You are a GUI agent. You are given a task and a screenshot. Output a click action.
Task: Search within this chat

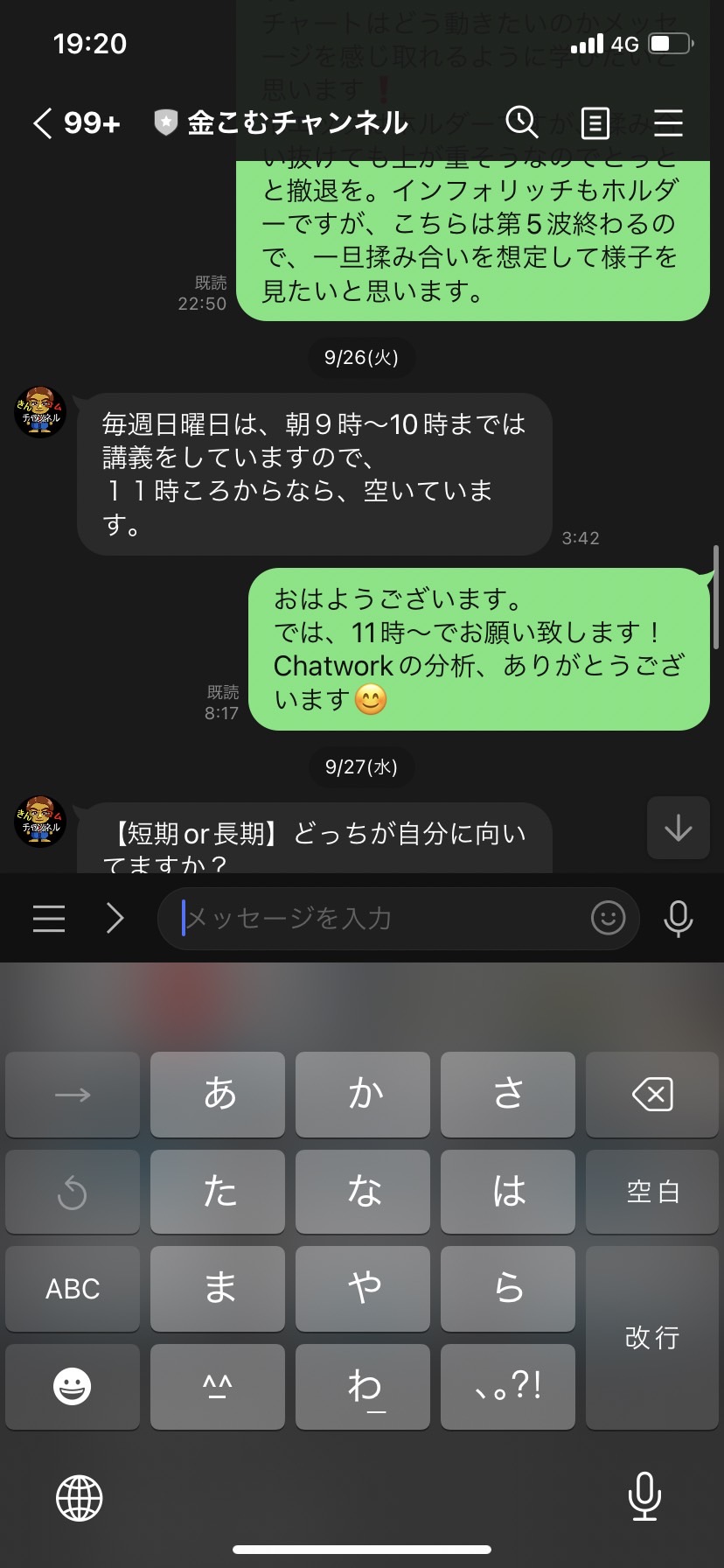[x=521, y=122]
